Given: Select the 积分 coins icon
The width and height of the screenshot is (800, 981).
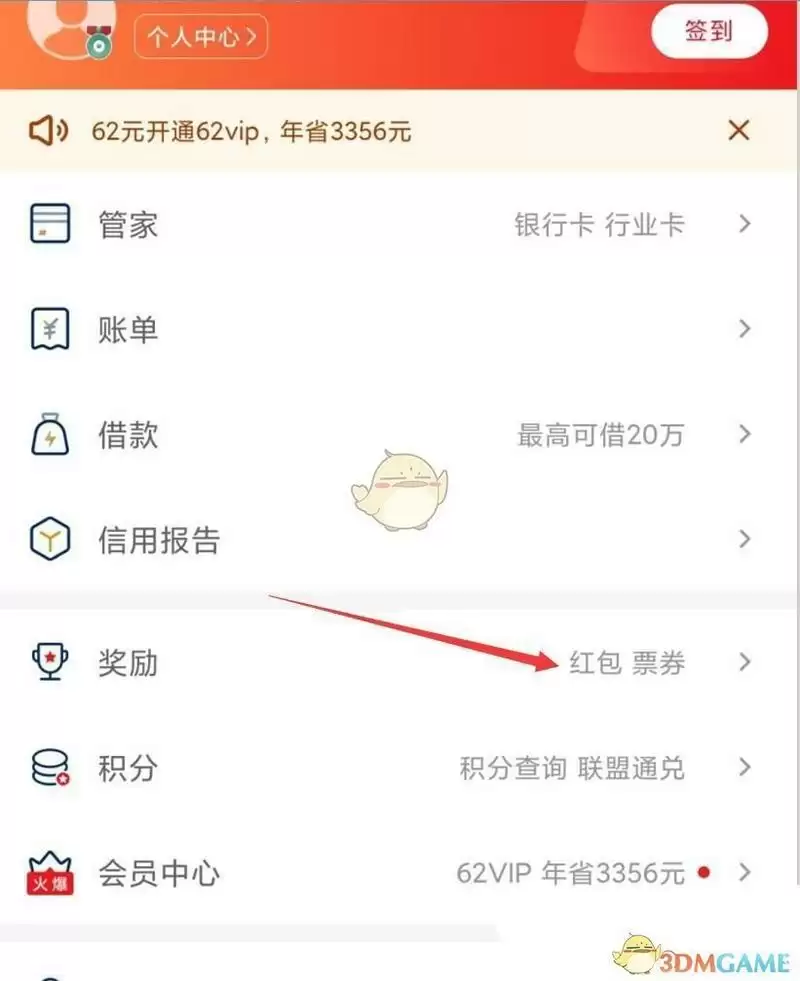Looking at the screenshot, I should tap(51, 767).
